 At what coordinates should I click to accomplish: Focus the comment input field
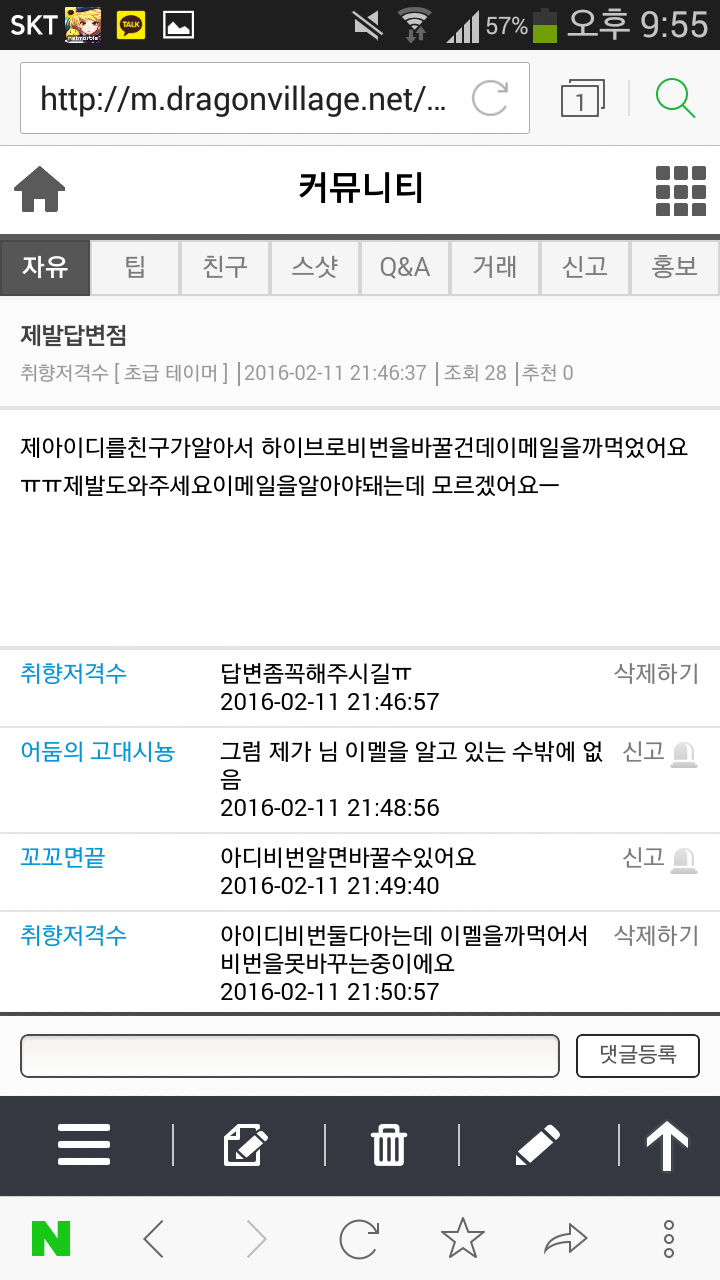(x=289, y=1056)
